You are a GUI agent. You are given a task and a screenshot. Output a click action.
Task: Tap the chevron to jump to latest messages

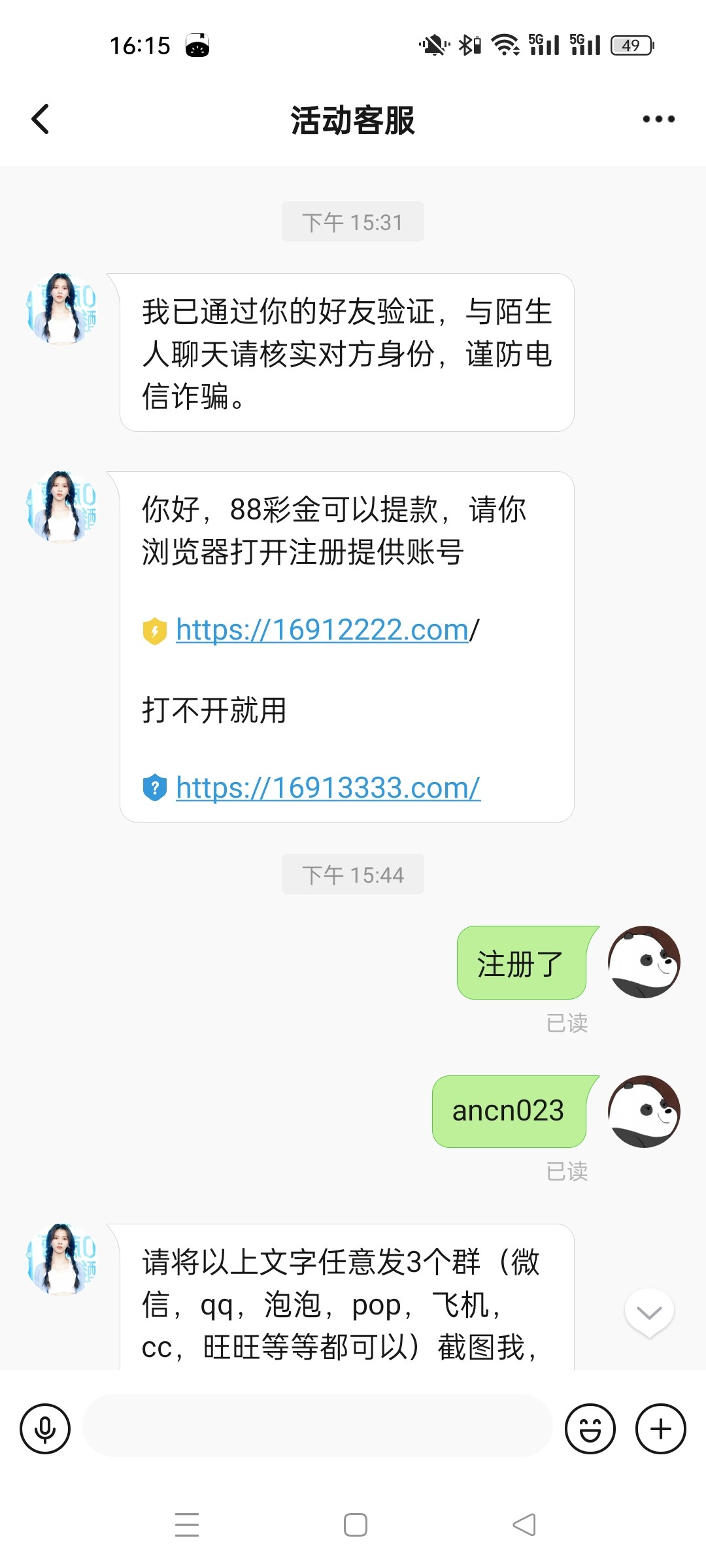[648, 1313]
